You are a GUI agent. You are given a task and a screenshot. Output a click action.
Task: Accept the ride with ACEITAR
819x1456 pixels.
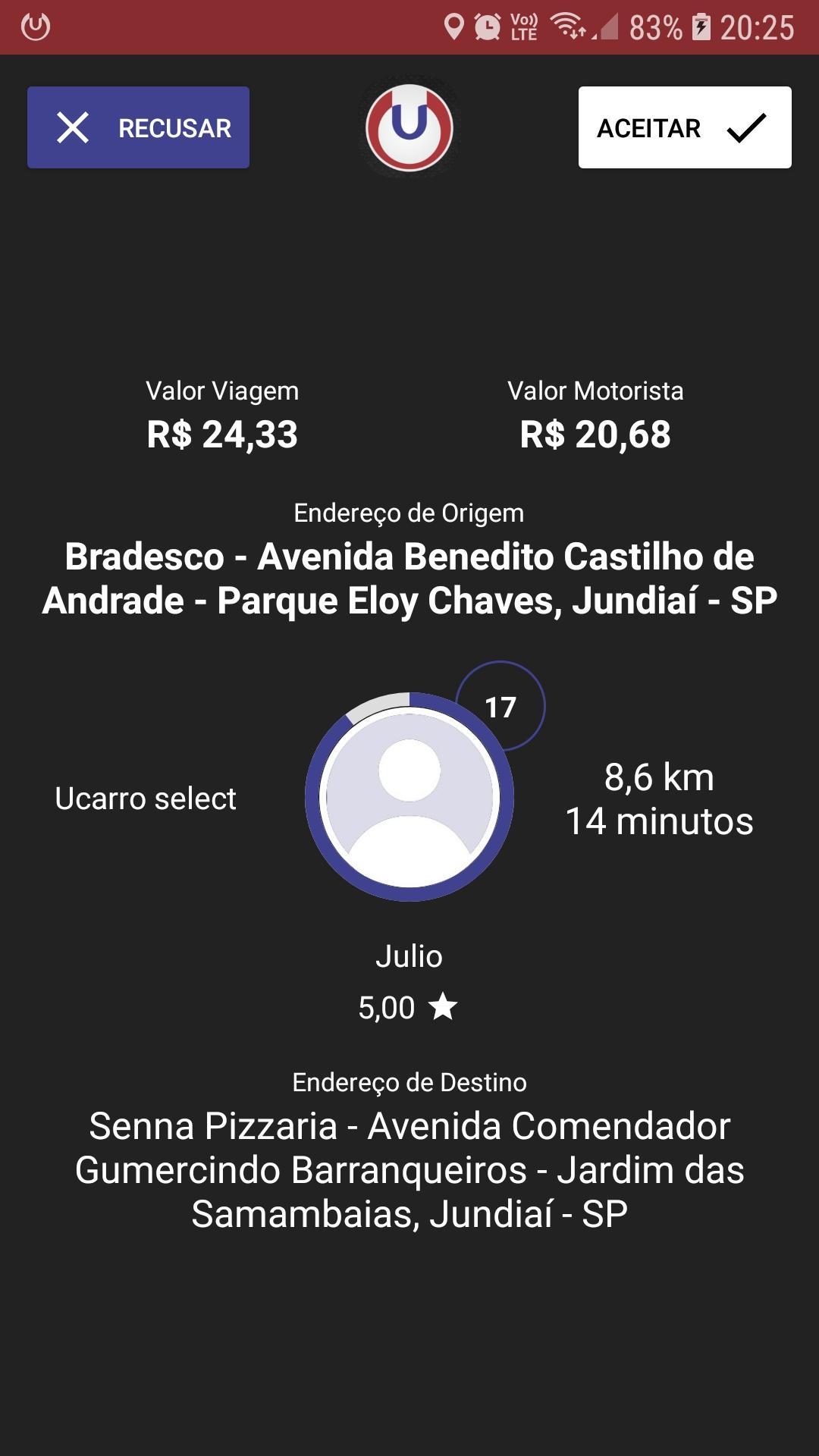pyautogui.click(x=685, y=127)
